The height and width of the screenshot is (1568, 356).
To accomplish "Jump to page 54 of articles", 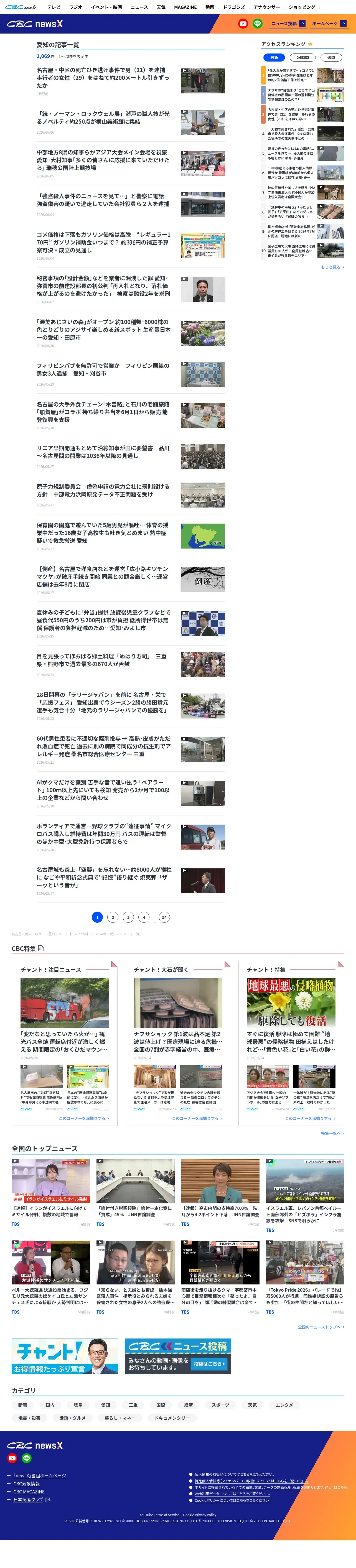I will coord(164,917).
